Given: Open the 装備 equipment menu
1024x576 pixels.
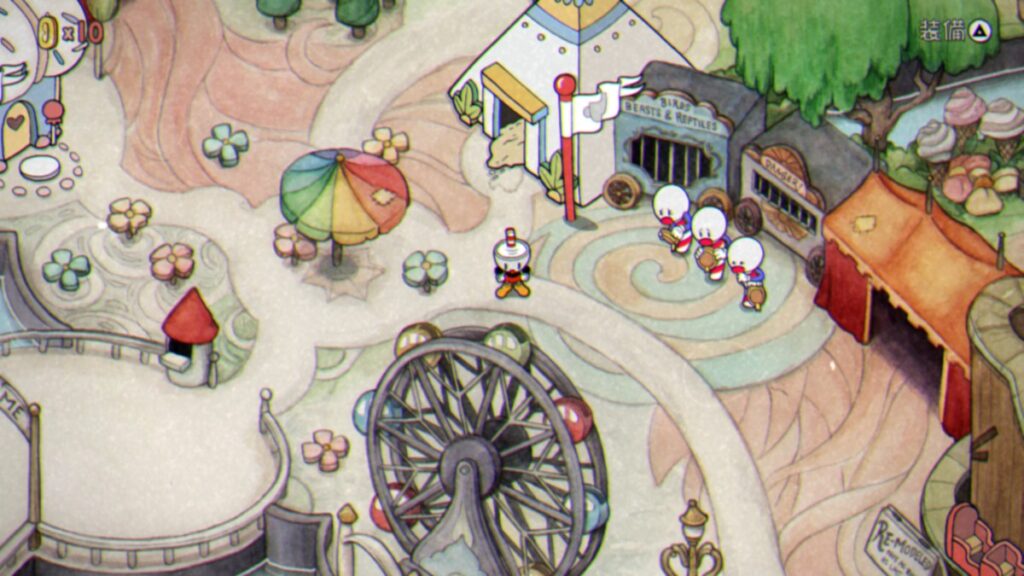Looking at the screenshot, I should (955, 30).
